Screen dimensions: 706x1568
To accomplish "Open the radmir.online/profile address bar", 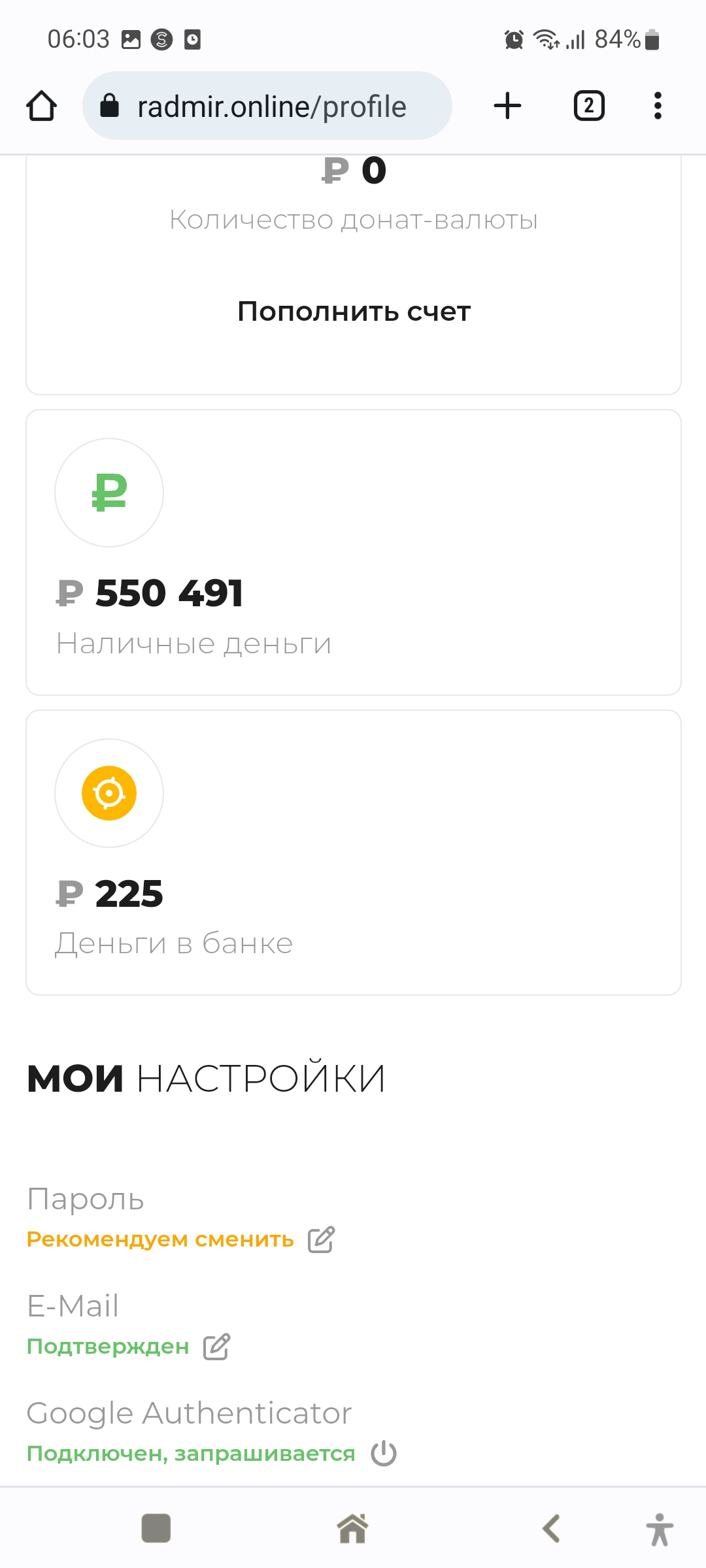I will (x=267, y=106).
